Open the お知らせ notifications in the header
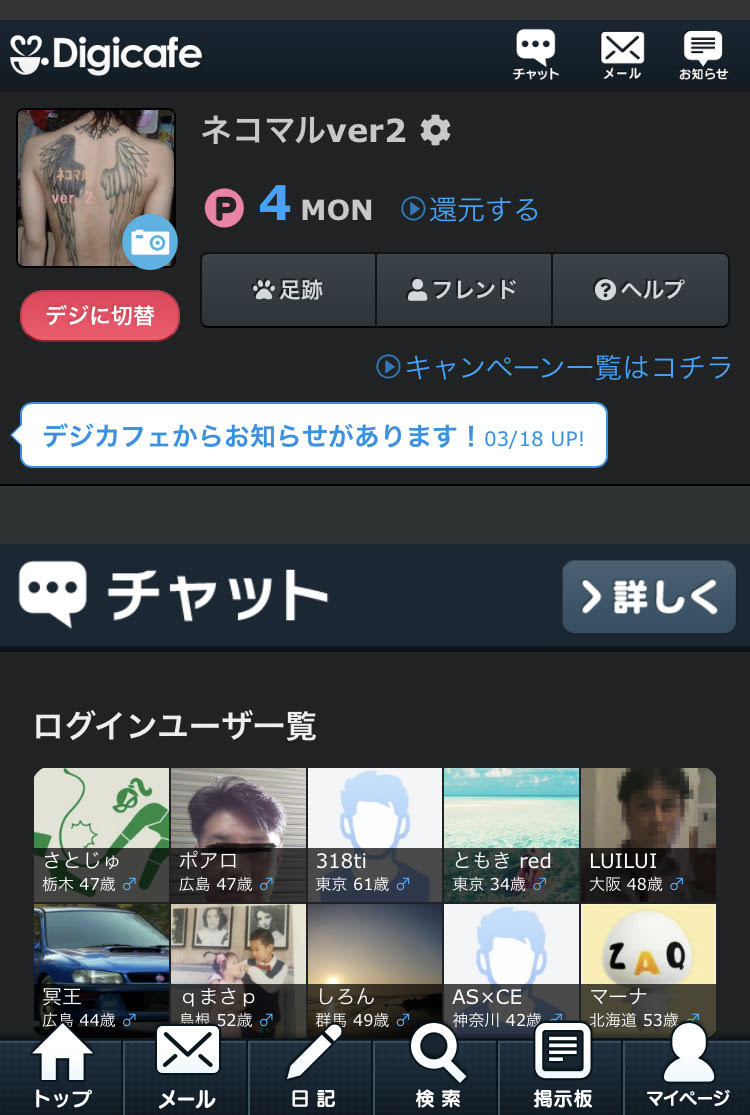750x1115 pixels. [x=703, y=54]
